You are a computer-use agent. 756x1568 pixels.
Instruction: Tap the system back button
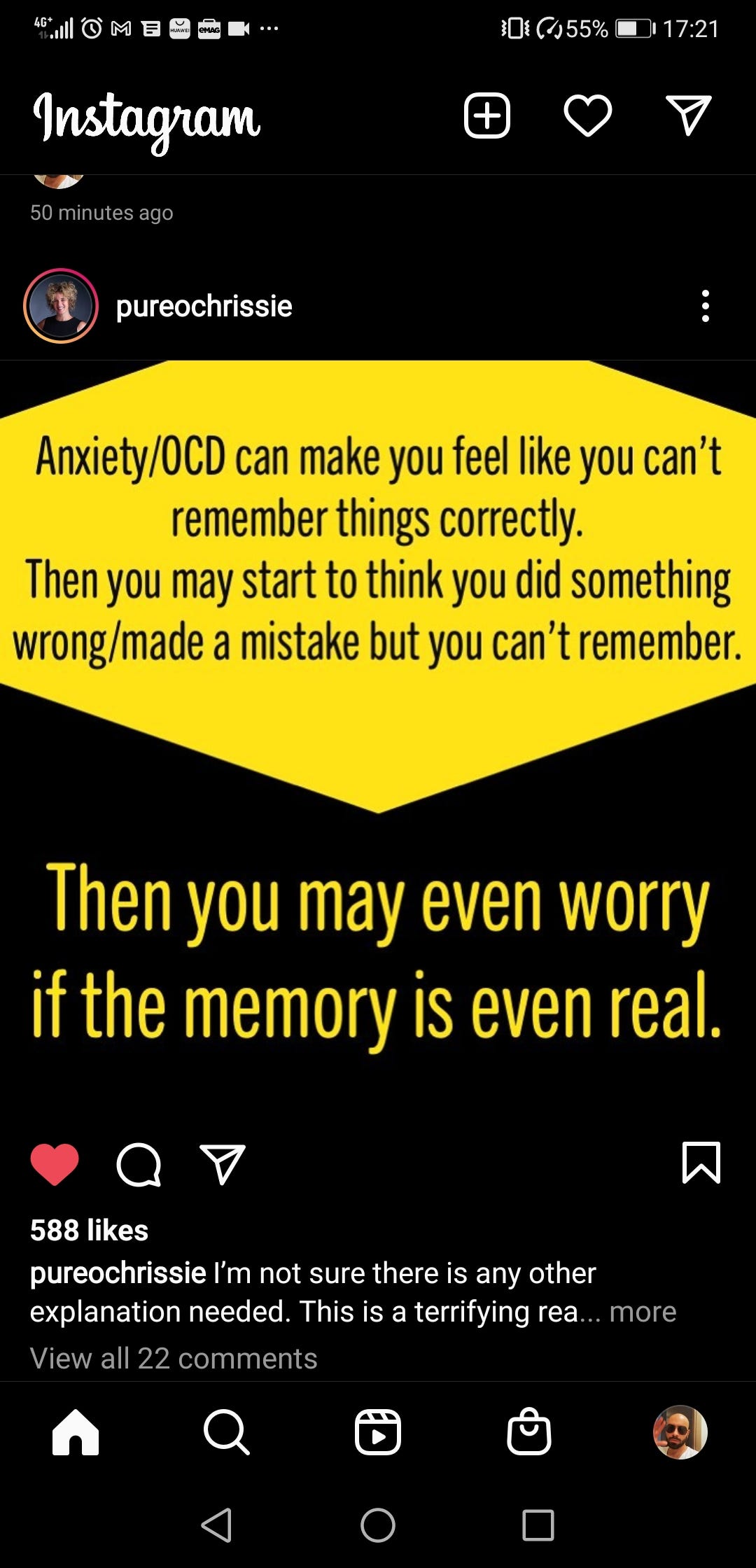(216, 1525)
